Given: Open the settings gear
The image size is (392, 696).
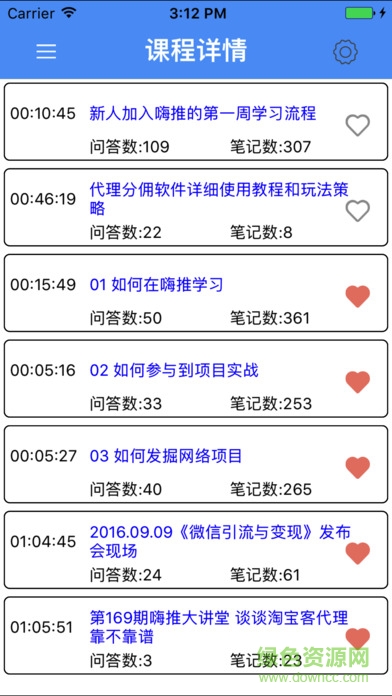Looking at the screenshot, I should 345,52.
